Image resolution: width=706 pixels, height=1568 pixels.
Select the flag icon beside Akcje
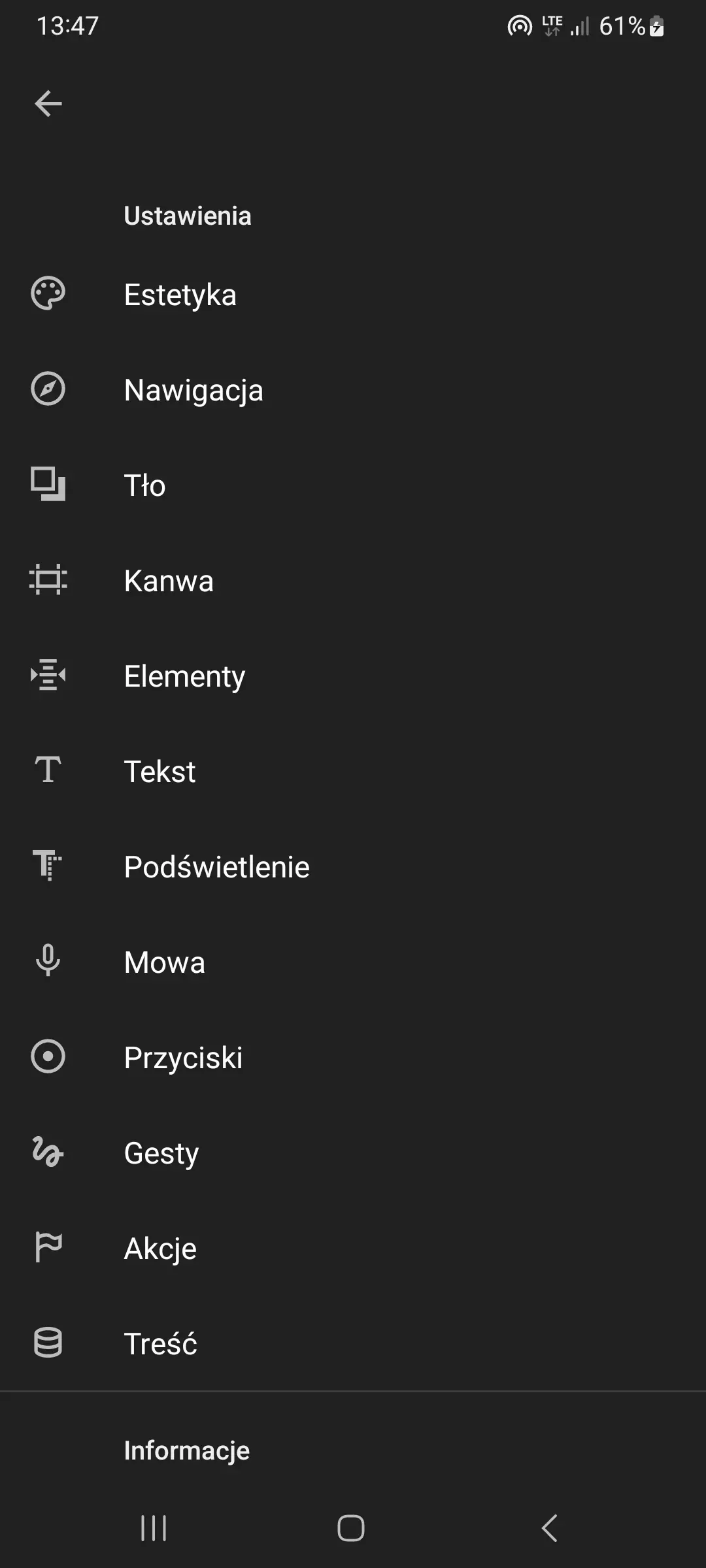[48, 1247]
